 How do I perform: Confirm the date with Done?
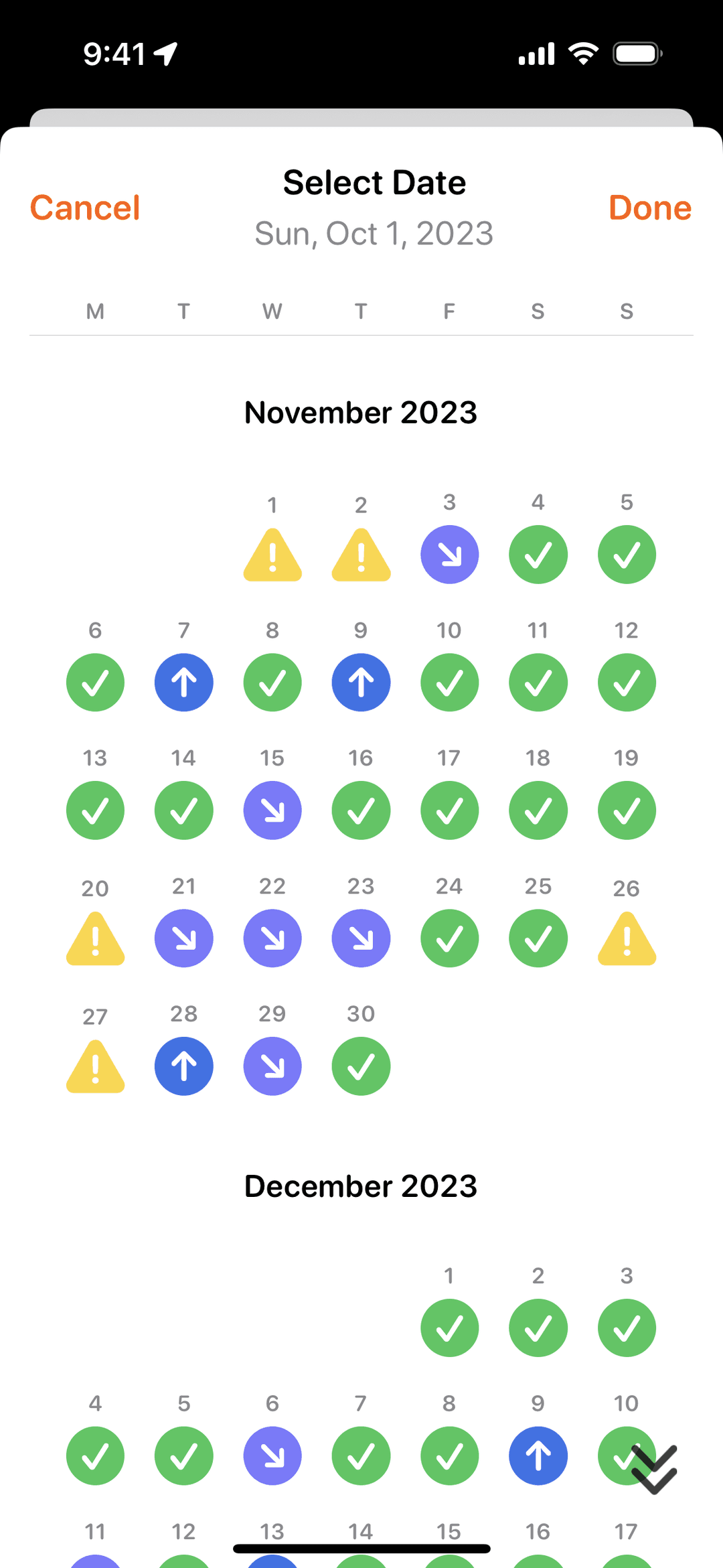[649, 208]
